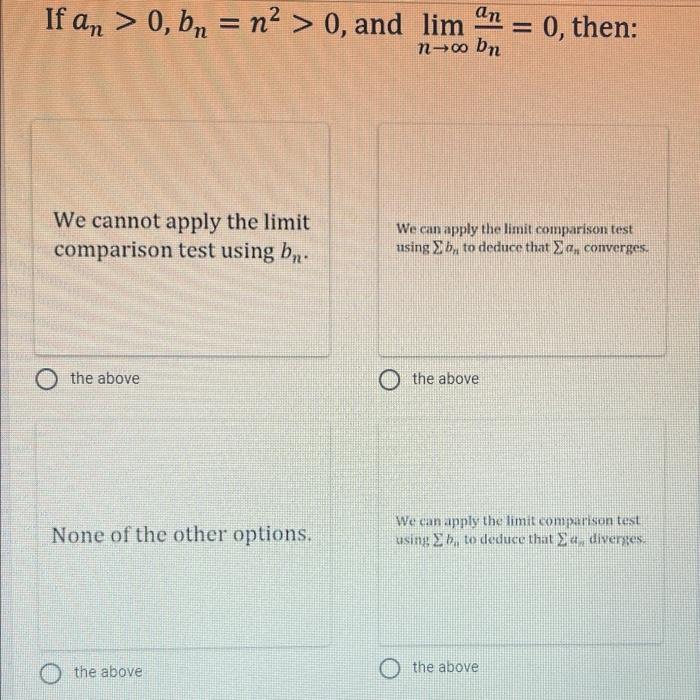This screenshot has width=700, height=700.
Task: Select the radio under 'We cannot apply' option
Action: (47, 379)
